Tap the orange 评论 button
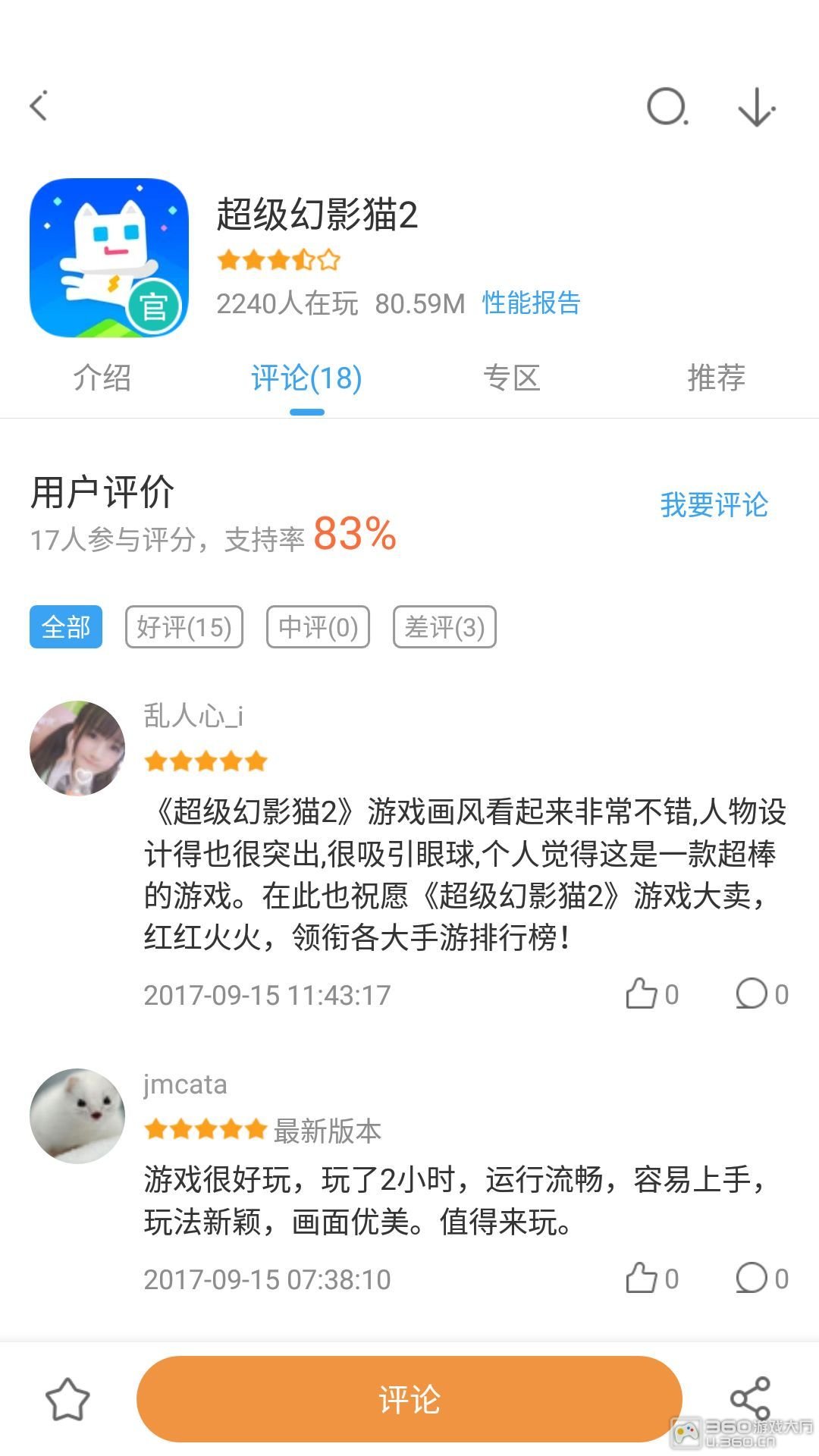This screenshot has width=819, height=1456. pyautogui.click(x=409, y=1399)
